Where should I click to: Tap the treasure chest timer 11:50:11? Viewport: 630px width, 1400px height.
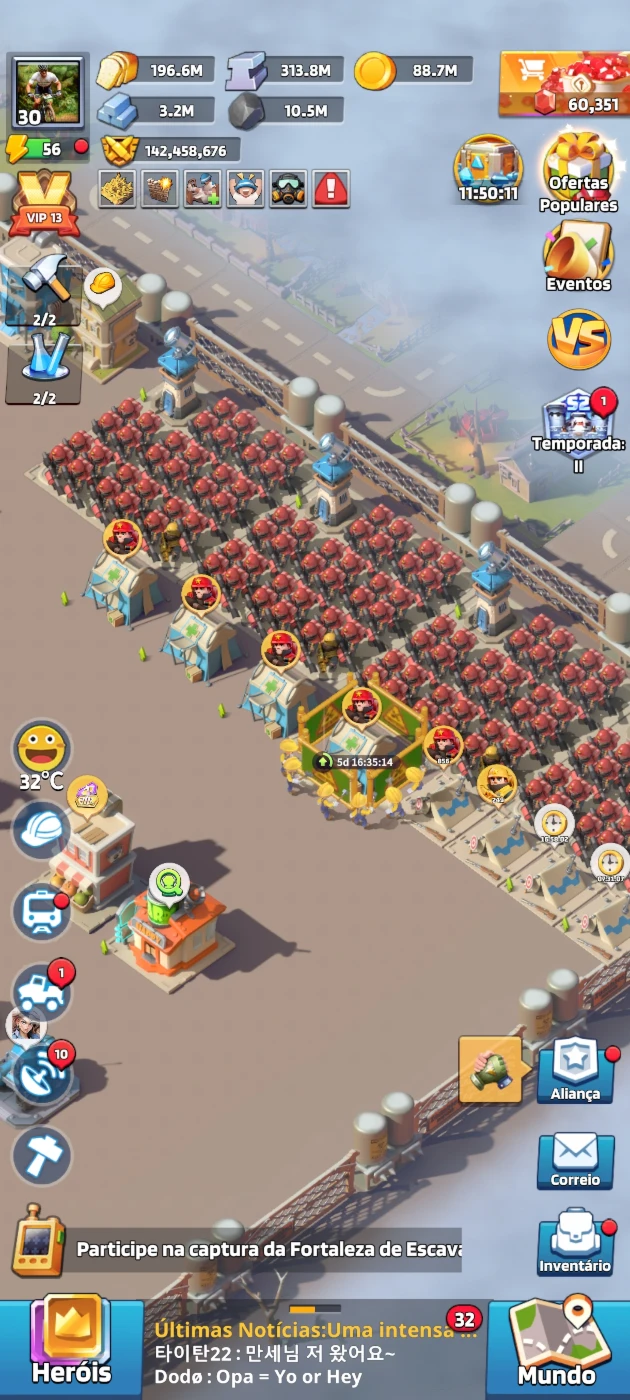tap(488, 170)
